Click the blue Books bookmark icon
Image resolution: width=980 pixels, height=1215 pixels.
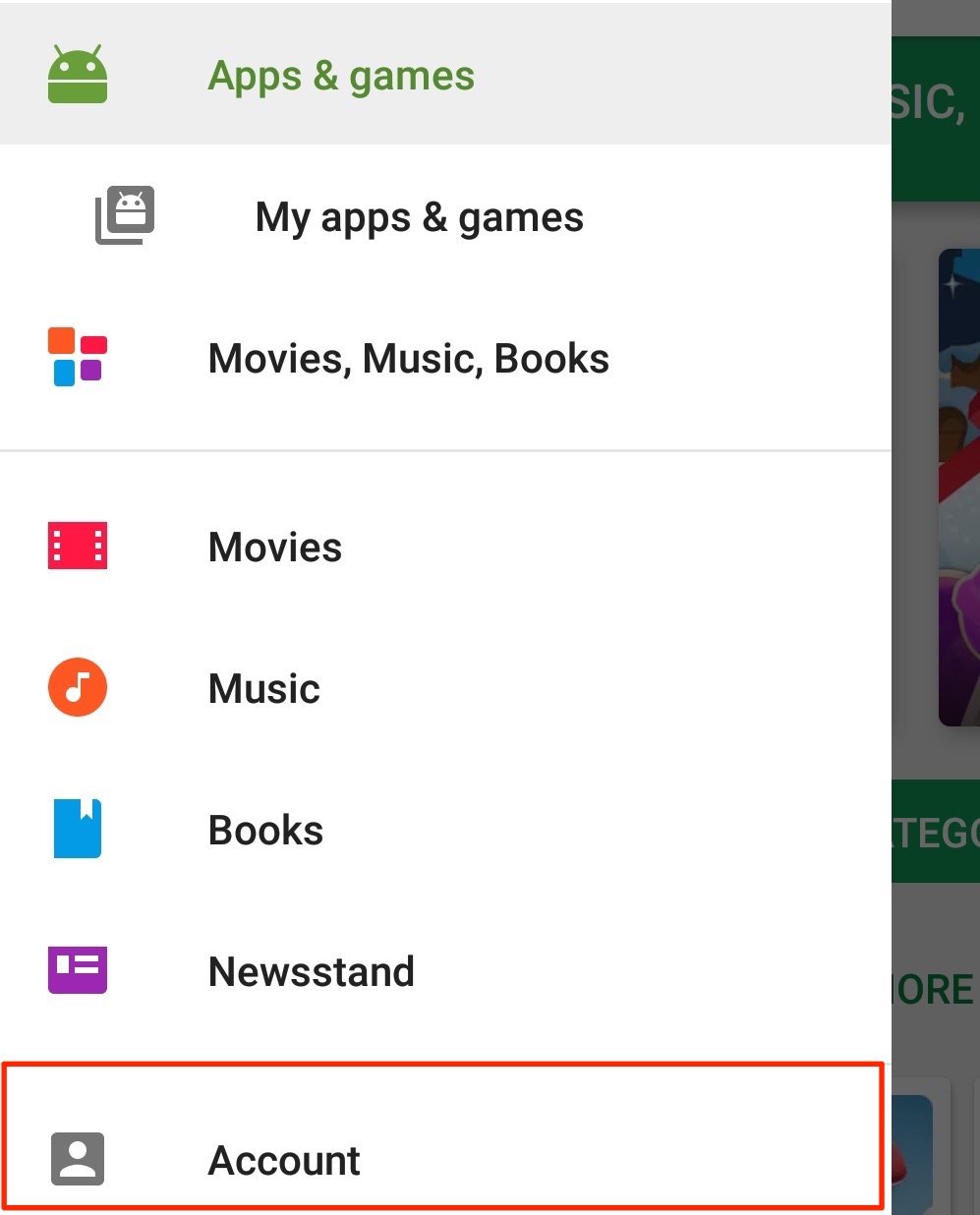pos(78,829)
